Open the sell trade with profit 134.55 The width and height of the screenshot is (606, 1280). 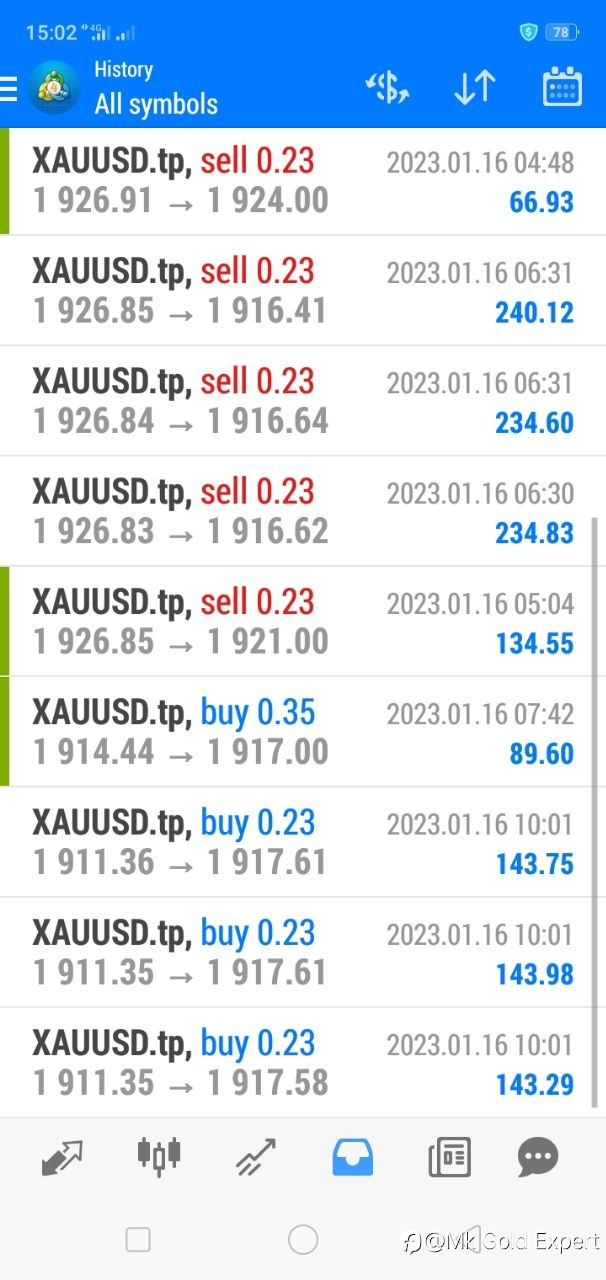point(303,621)
